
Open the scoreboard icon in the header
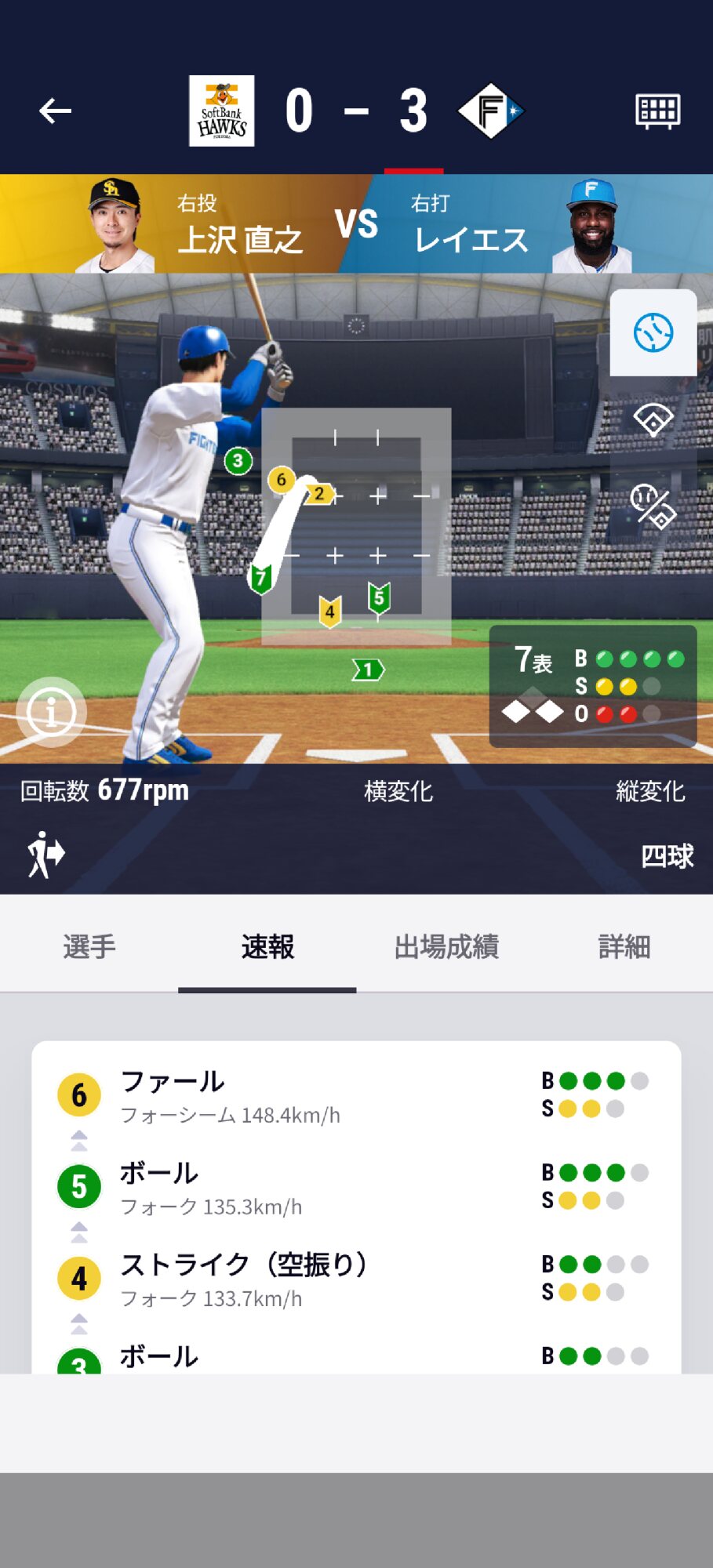coord(657,111)
